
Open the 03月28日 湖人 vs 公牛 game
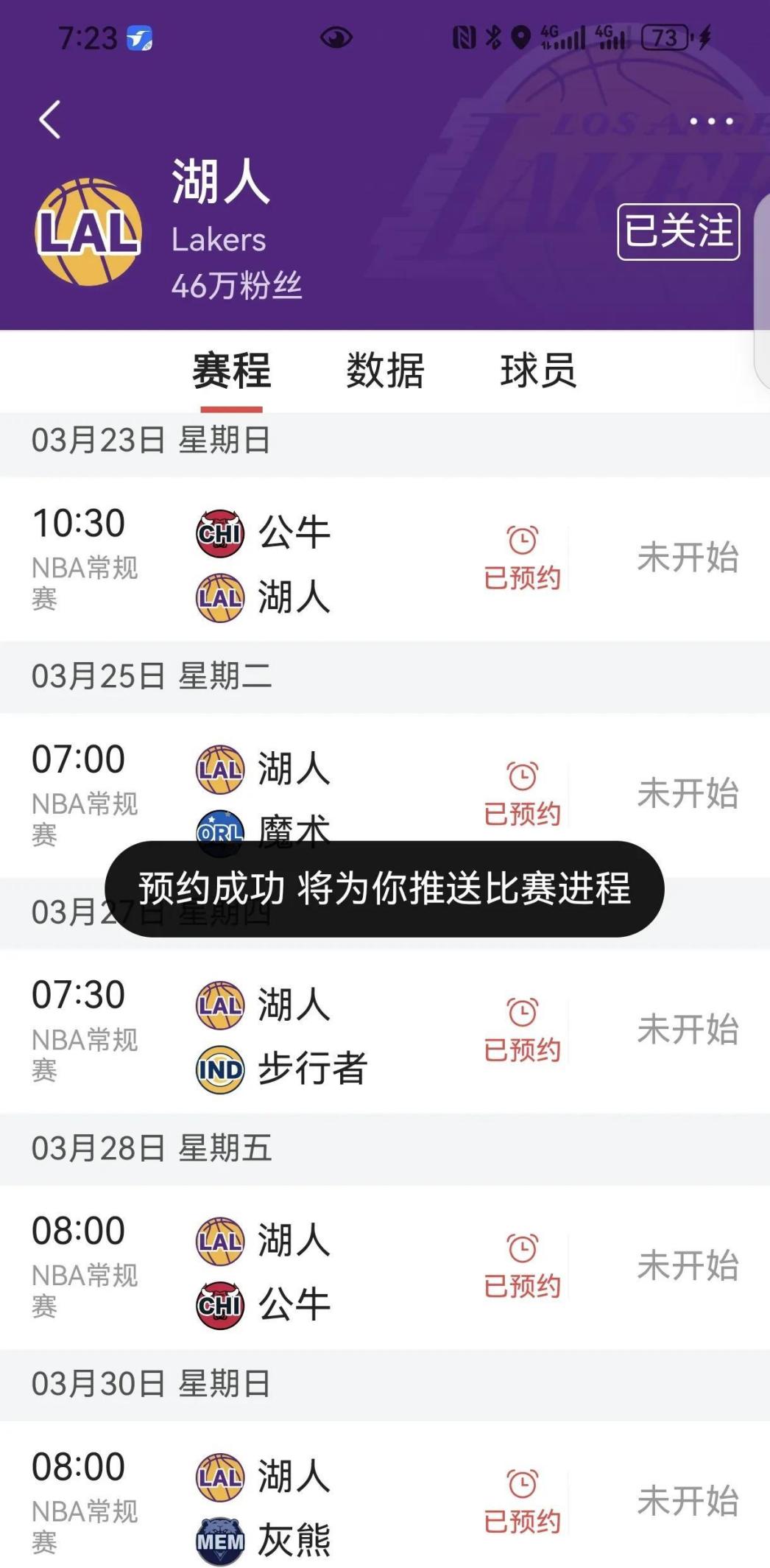[294, 1270]
